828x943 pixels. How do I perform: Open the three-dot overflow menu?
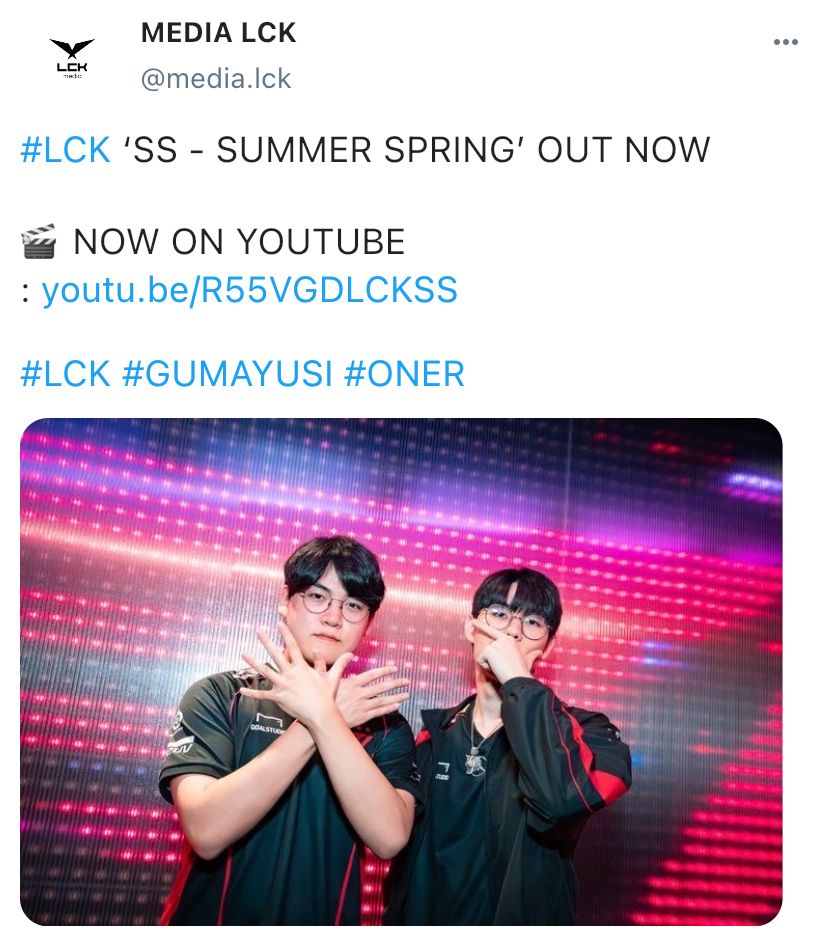[x=786, y=42]
